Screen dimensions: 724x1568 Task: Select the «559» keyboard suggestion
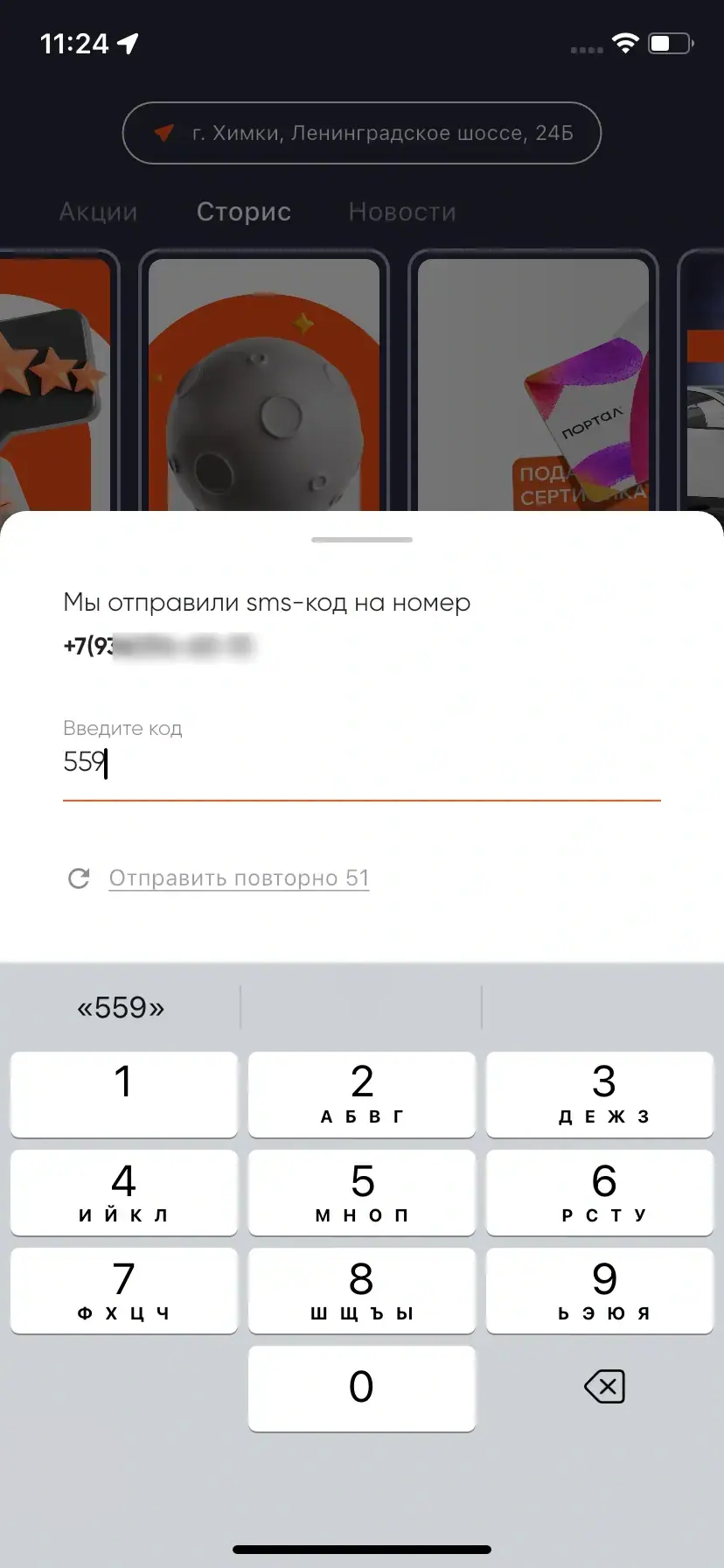[121, 1008]
